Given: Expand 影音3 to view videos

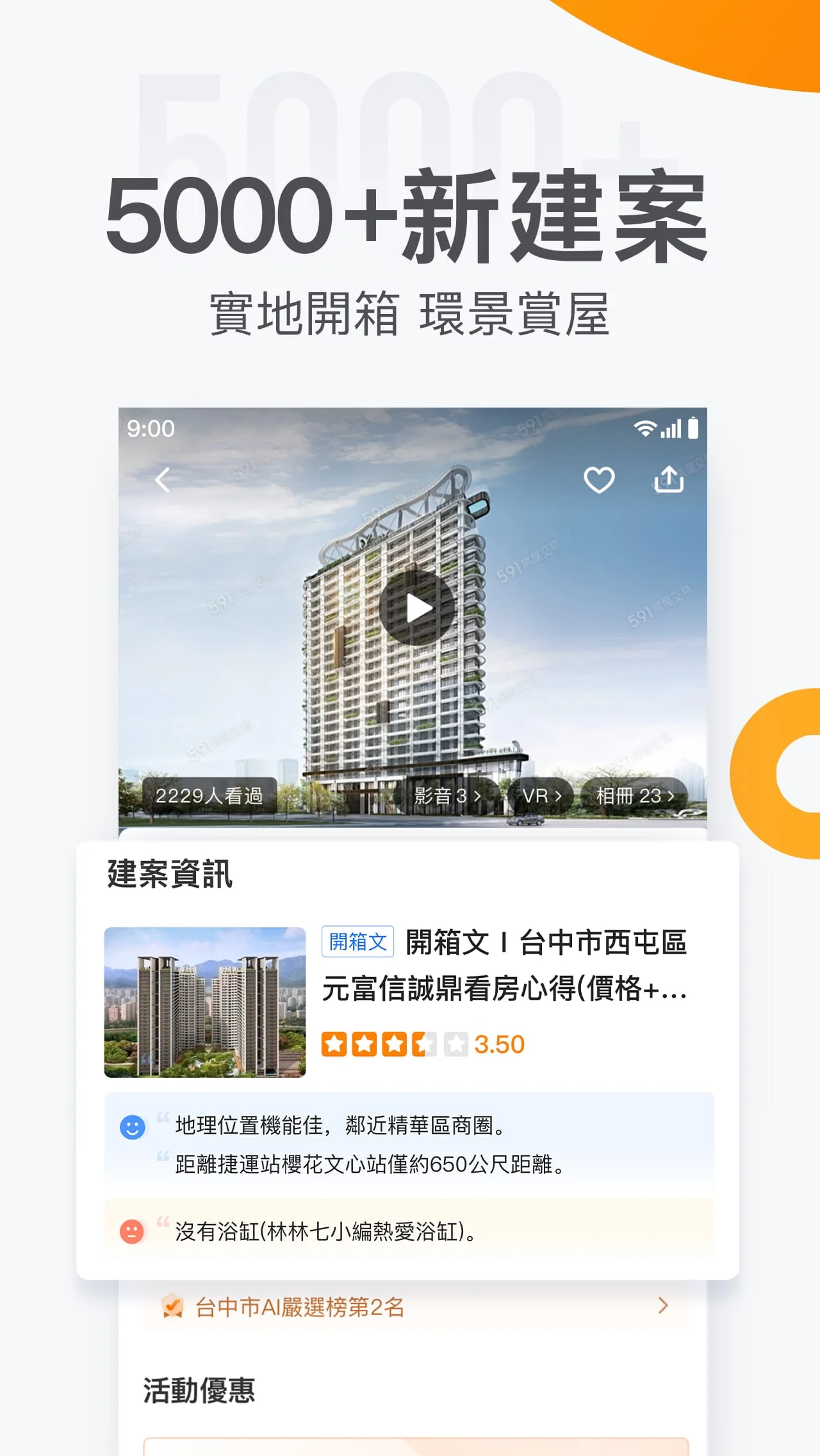Looking at the screenshot, I should coord(448,795).
